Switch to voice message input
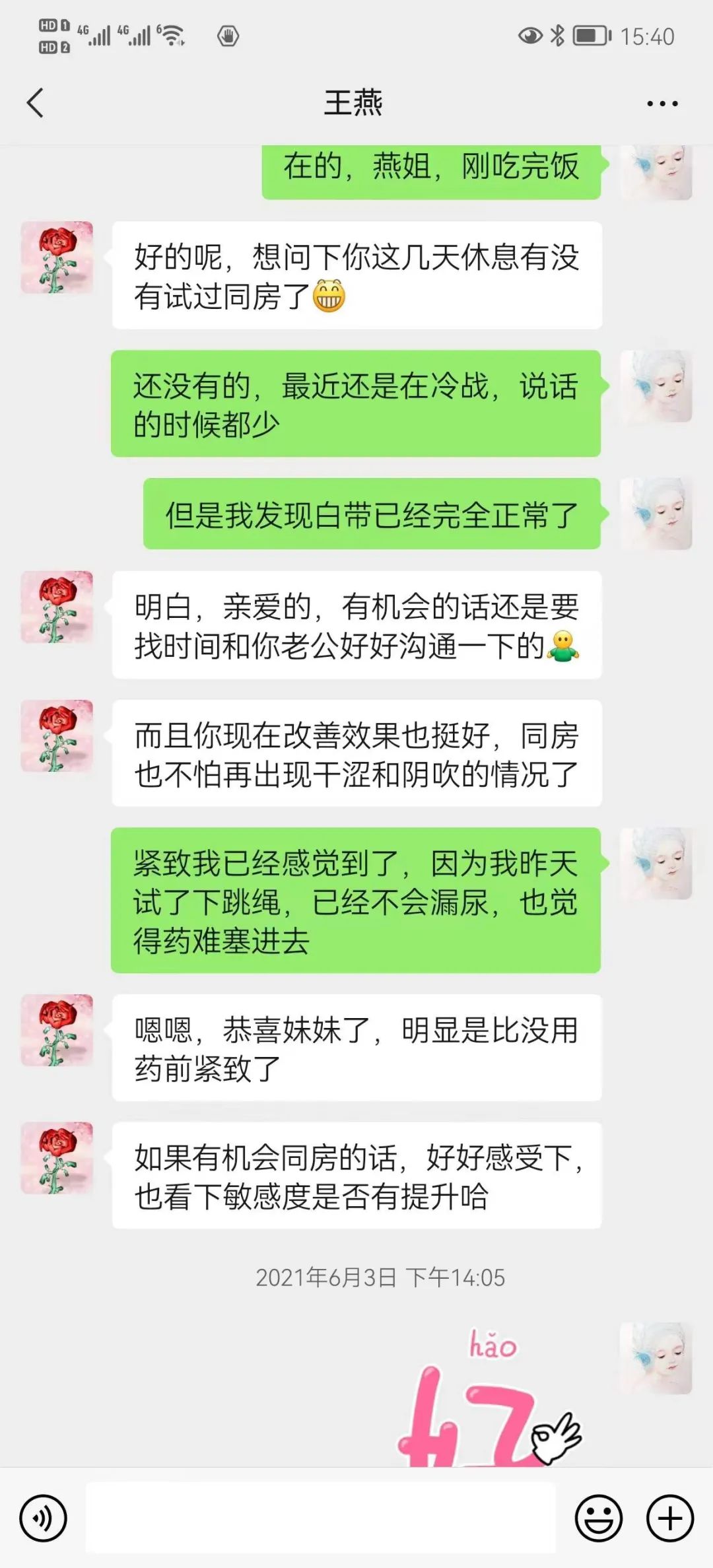Image resolution: width=713 pixels, height=1568 pixels. [x=44, y=1518]
